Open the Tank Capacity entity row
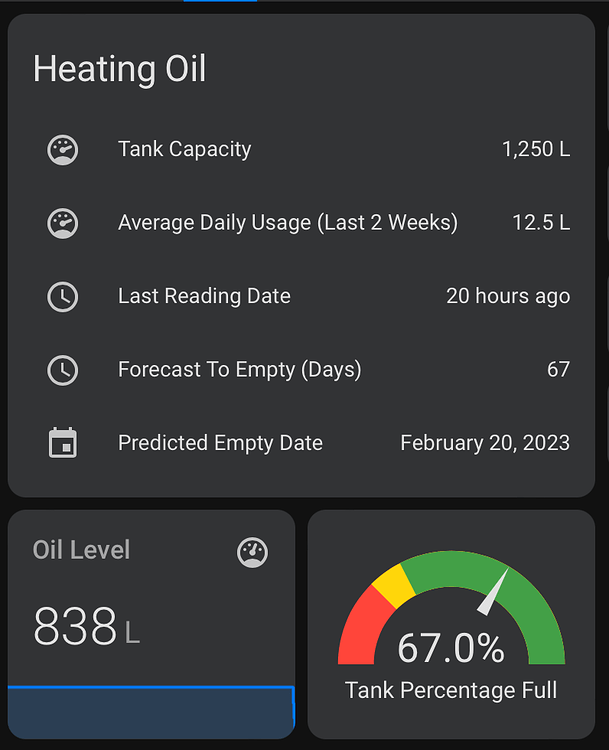Viewport: 609px width, 750px height. pos(185,150)
